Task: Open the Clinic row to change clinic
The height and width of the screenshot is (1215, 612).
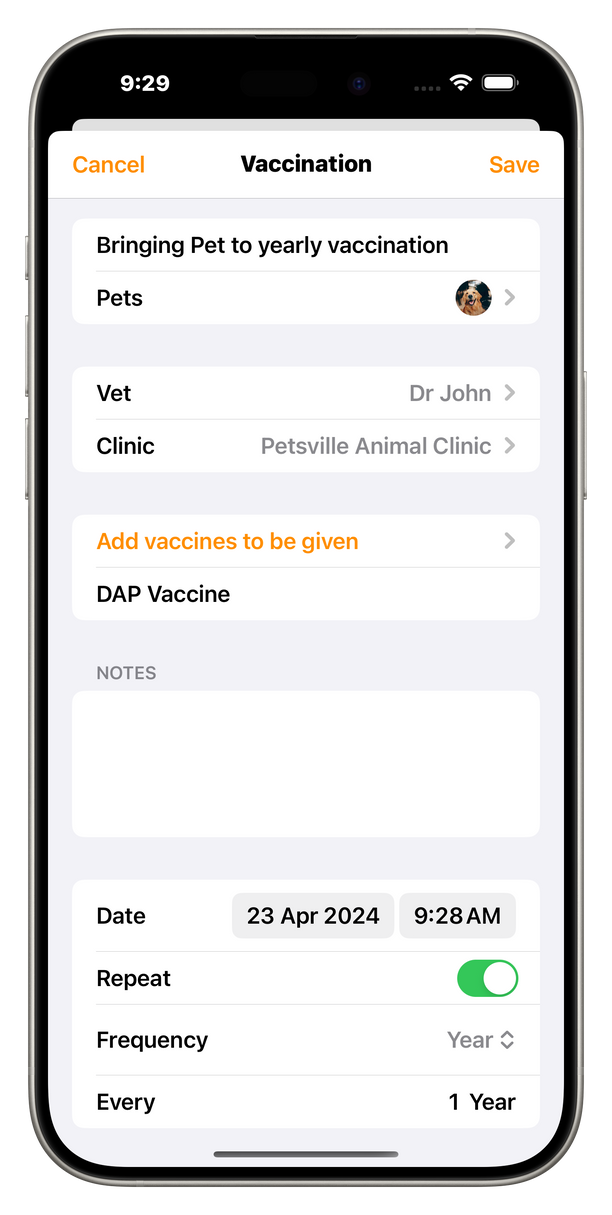Action: 306,446
